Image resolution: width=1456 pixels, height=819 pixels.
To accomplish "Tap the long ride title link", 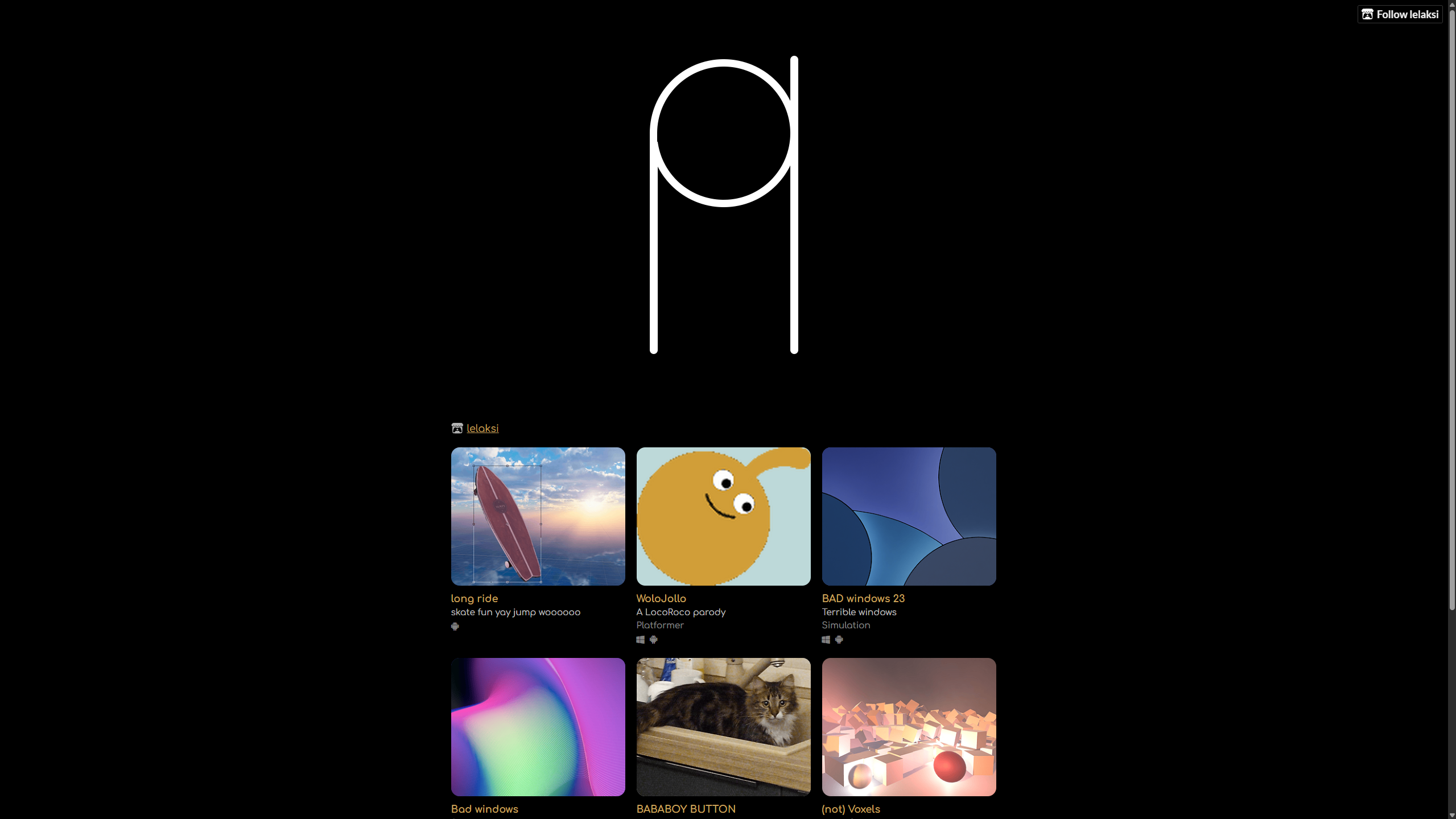I will pyautogui.click(x=474, y=599).
